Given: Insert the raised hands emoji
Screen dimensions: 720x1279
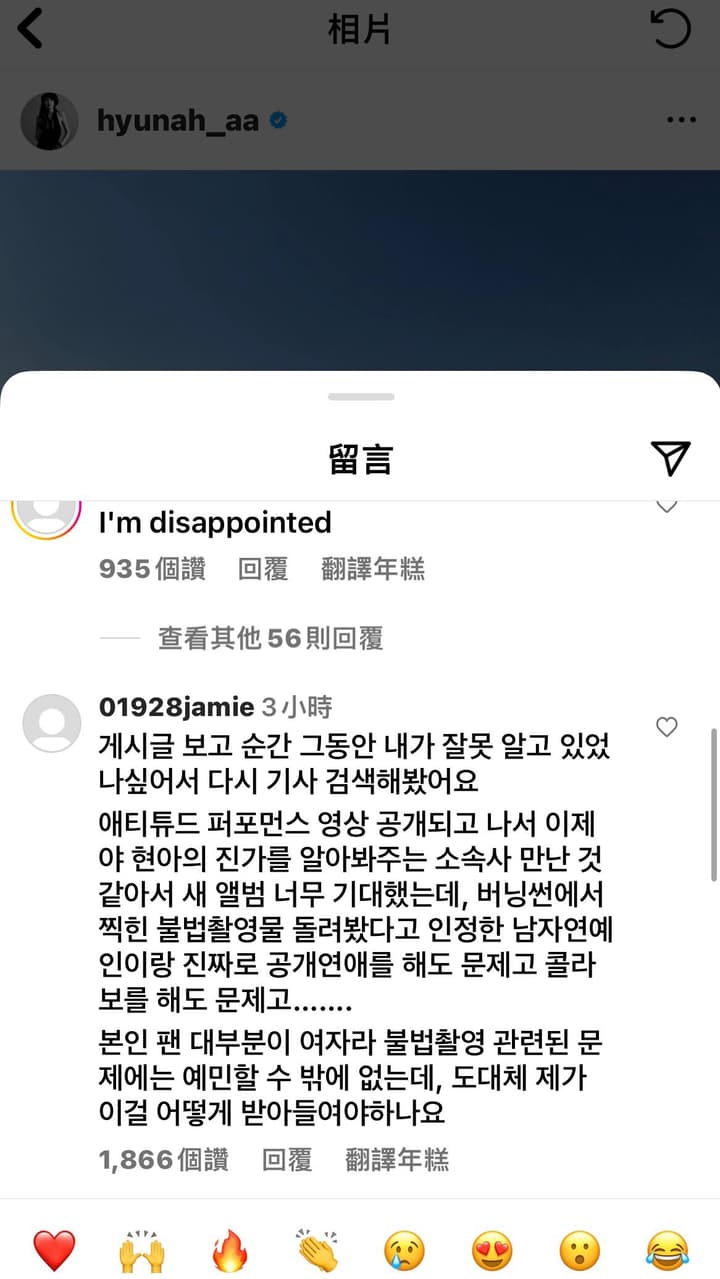Looking at the screenshot, I should (x=141, y=1250).
